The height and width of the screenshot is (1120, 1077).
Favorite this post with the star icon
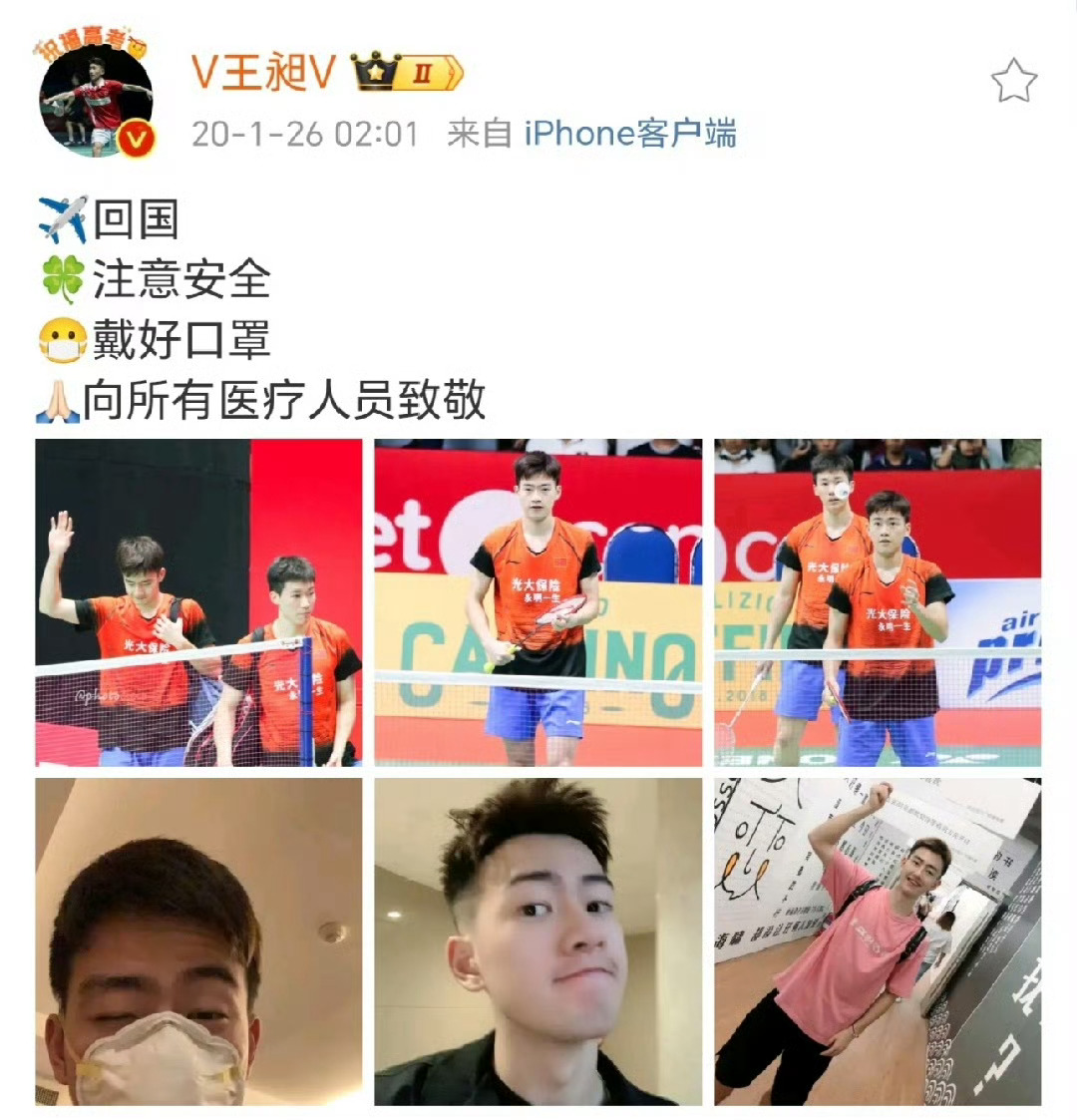pos(1013,81)
